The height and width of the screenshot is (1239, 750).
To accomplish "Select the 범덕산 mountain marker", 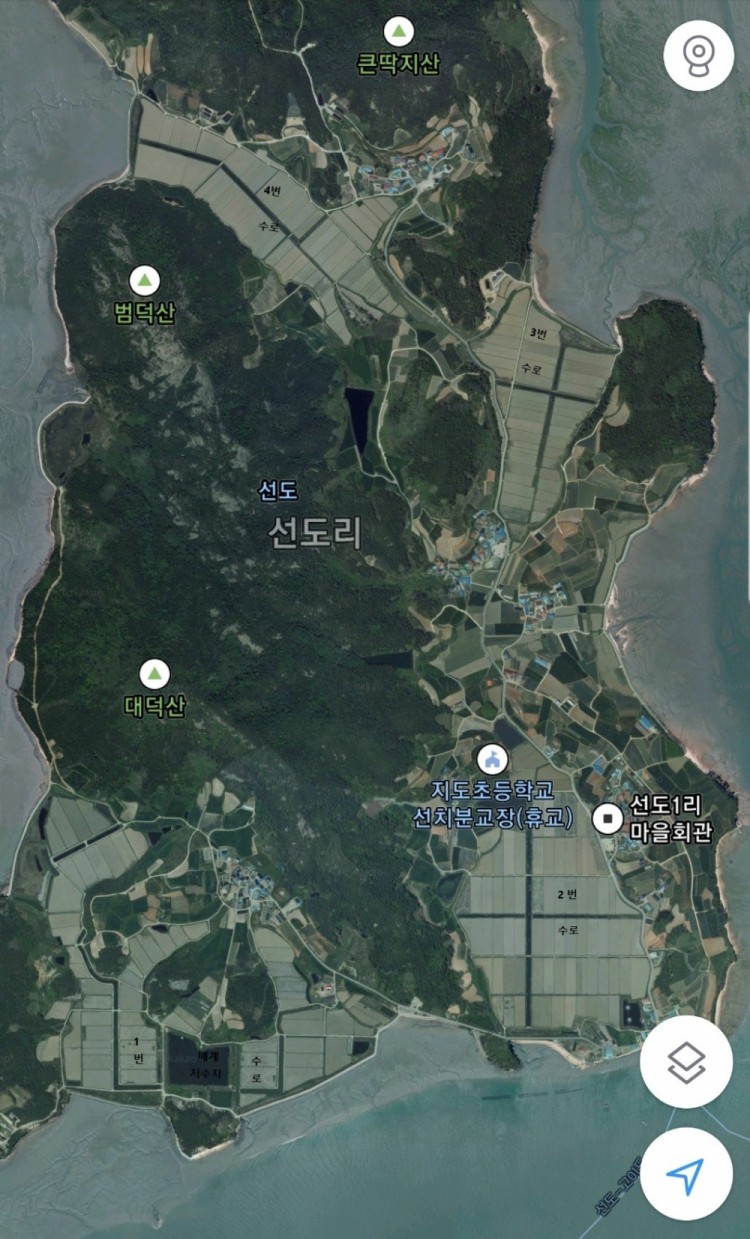I will (x=145, y=281).
